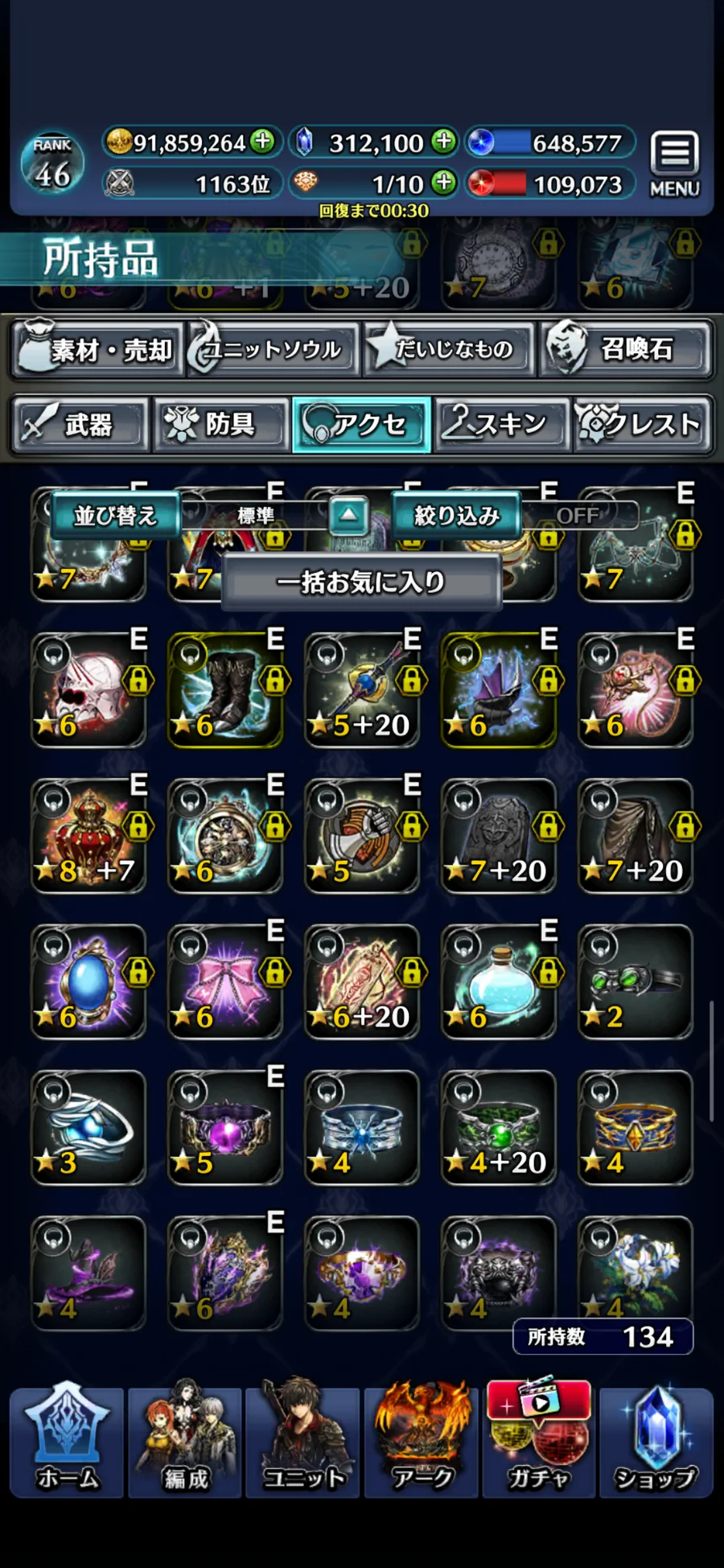Switch to スキン tab

pyautogui.click(x=501, y=424)
